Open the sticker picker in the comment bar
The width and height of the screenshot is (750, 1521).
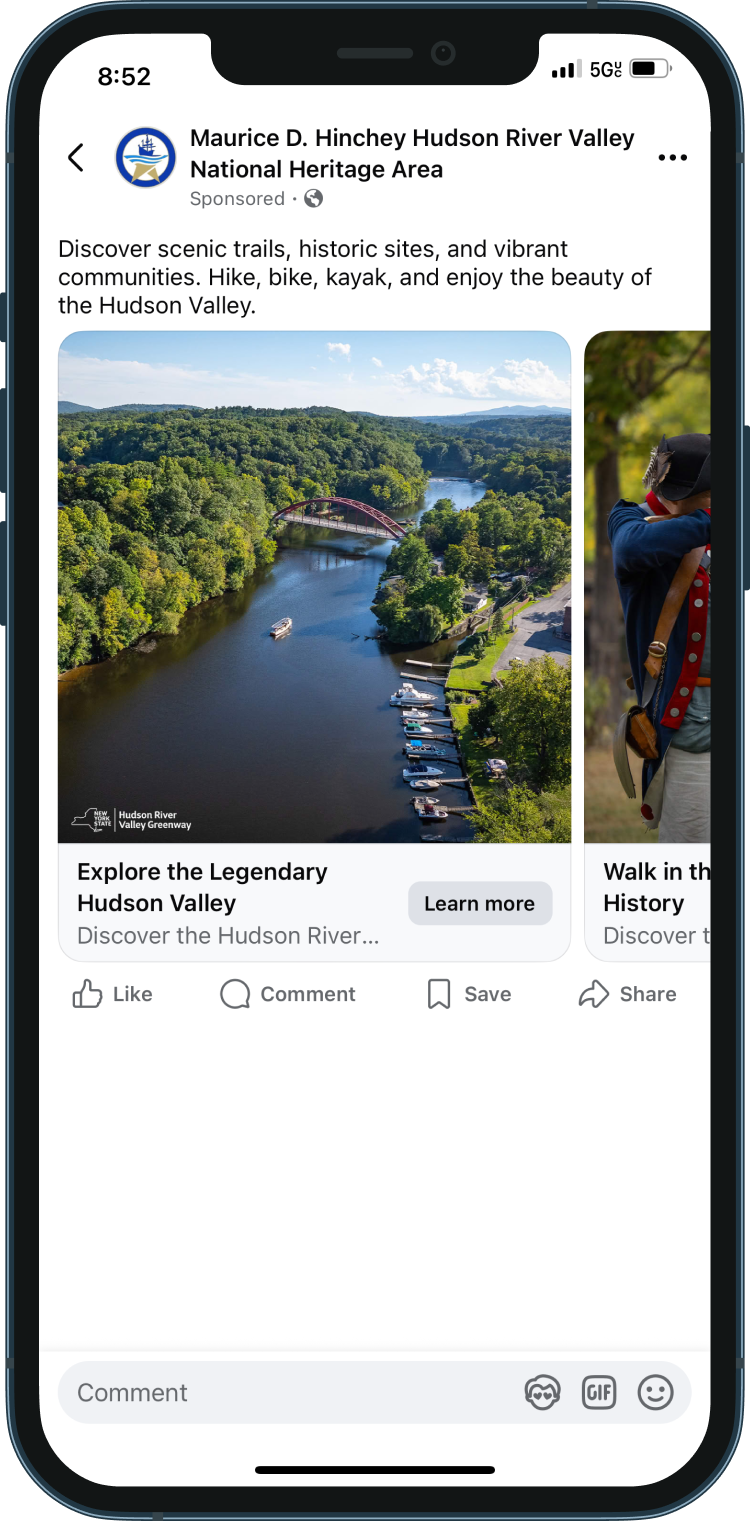pos(542,1392)
